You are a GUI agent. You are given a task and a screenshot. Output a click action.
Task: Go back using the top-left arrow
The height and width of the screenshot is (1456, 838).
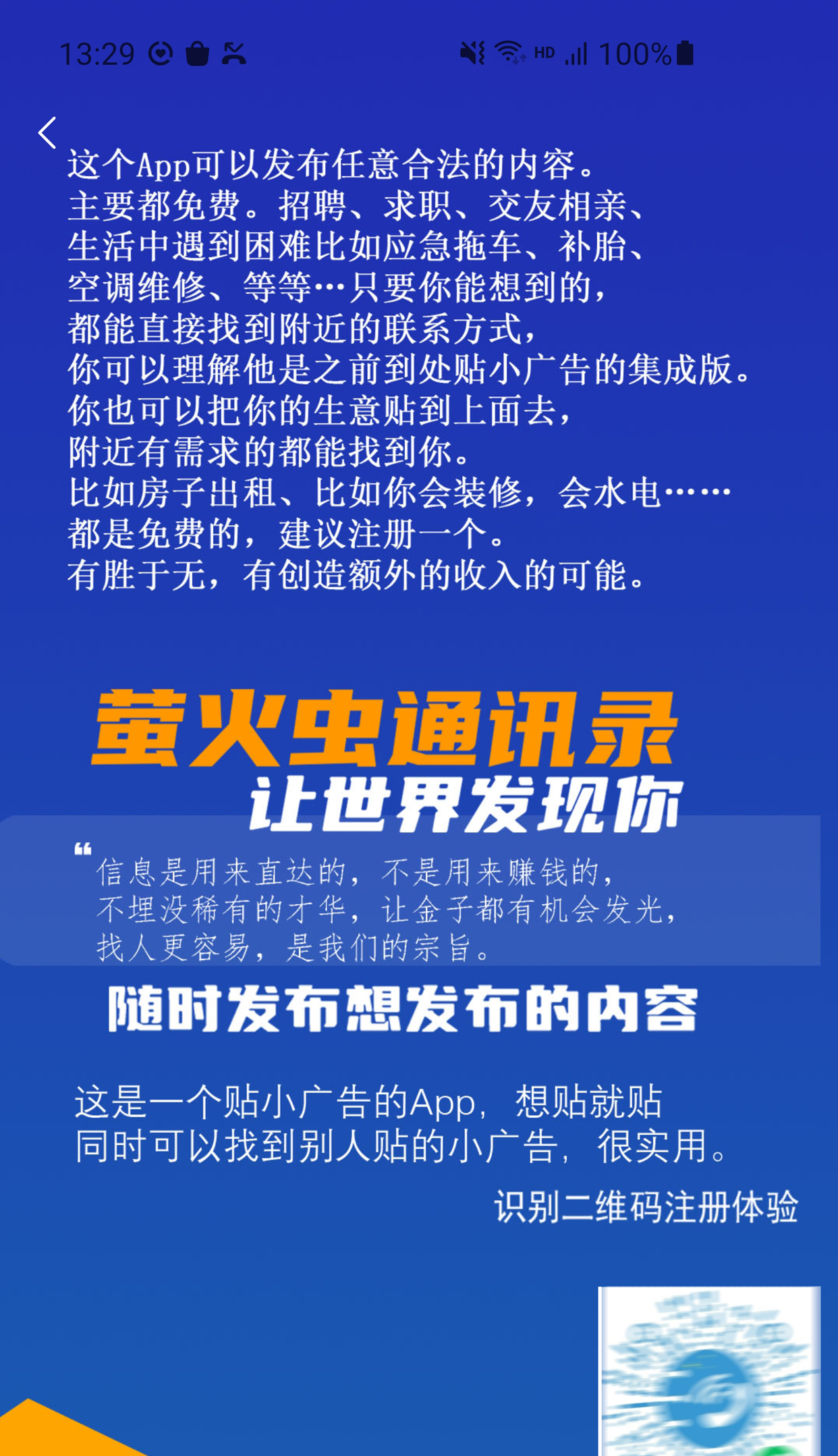point(47,132)
